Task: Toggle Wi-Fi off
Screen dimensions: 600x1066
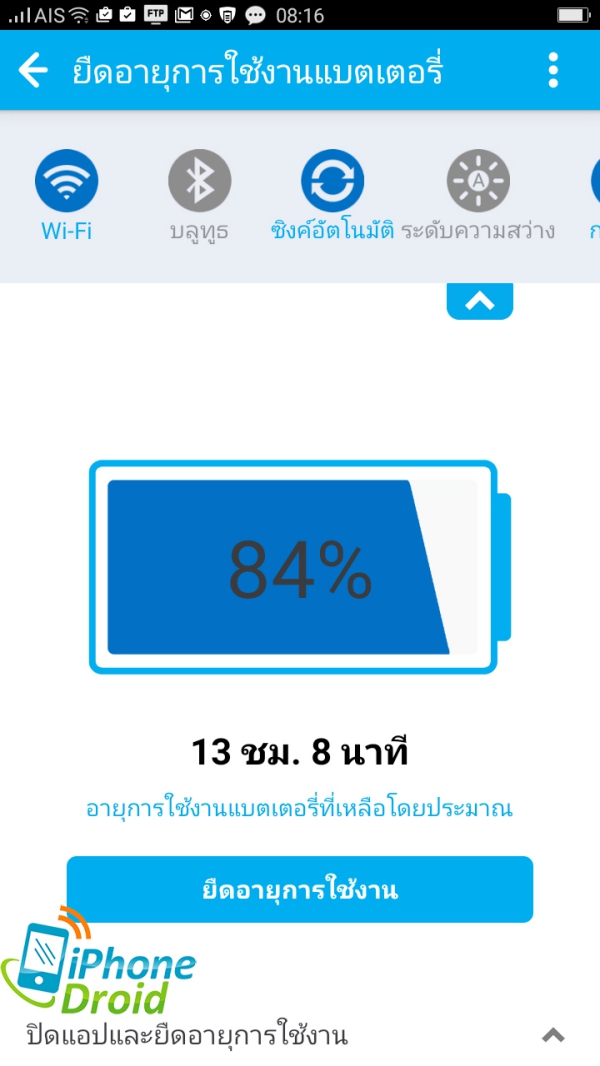Action: (66, 182)
